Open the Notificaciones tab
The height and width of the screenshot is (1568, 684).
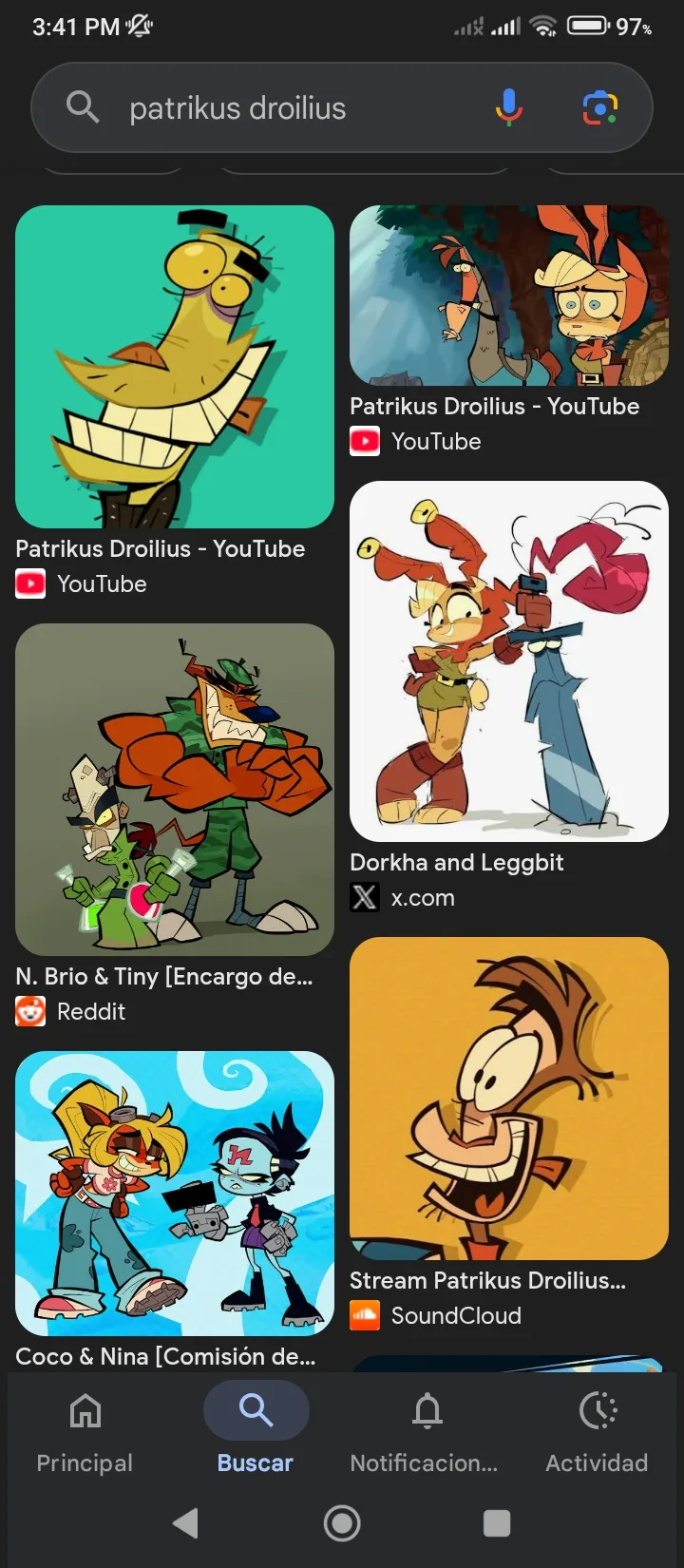(426, 1432)
